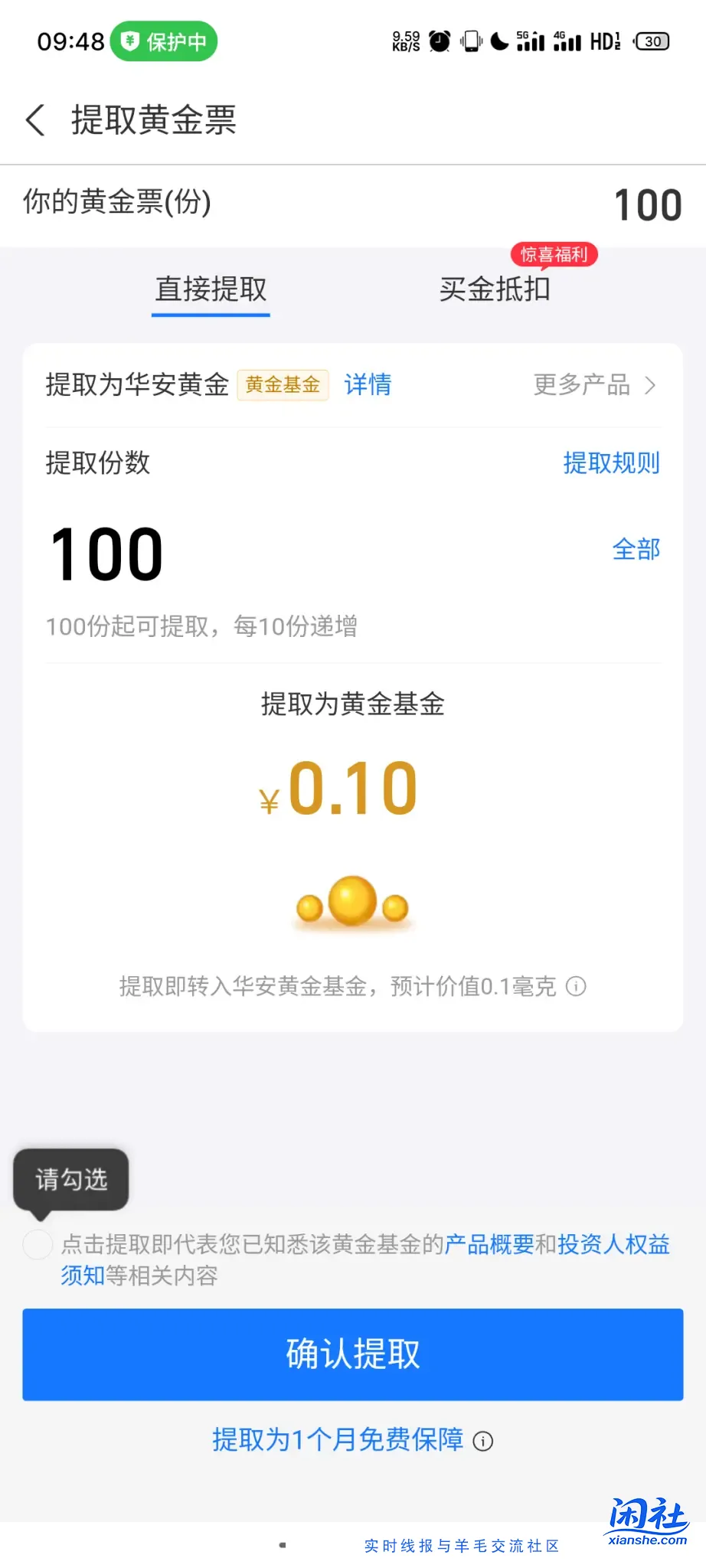Tap 详情 beside 提取为华安黄金
The height and width of the screenshot is (1568, 706).
pos(367,385)
